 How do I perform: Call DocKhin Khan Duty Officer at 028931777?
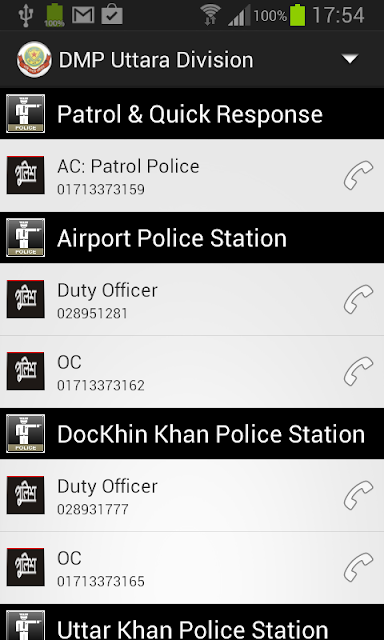pyautogui.click(x=358, y=495)
